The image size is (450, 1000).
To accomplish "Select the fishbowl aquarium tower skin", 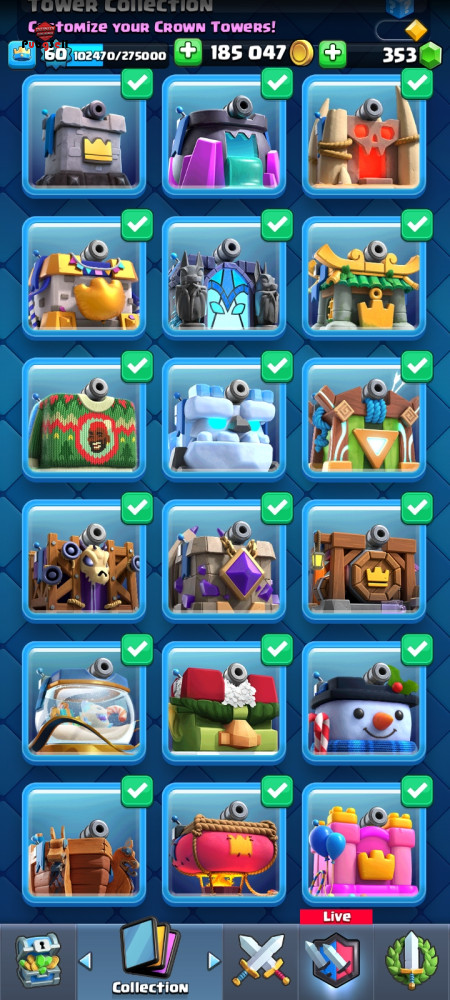I will click(x=84, y=702).
